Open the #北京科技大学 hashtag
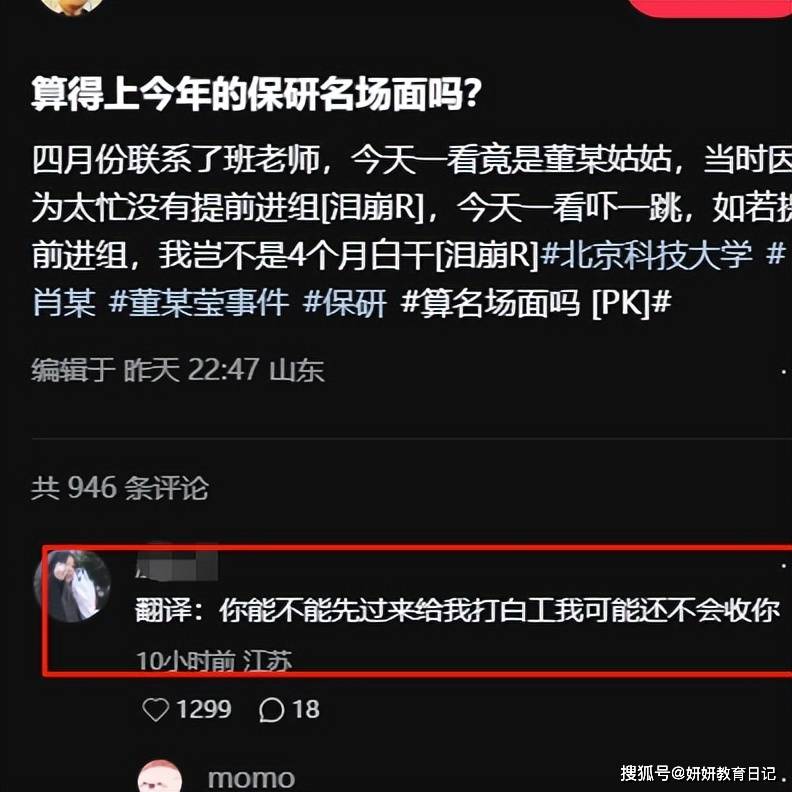Image resolution: width=792 pixels, height=792 pixels. [x=647, y=255]
